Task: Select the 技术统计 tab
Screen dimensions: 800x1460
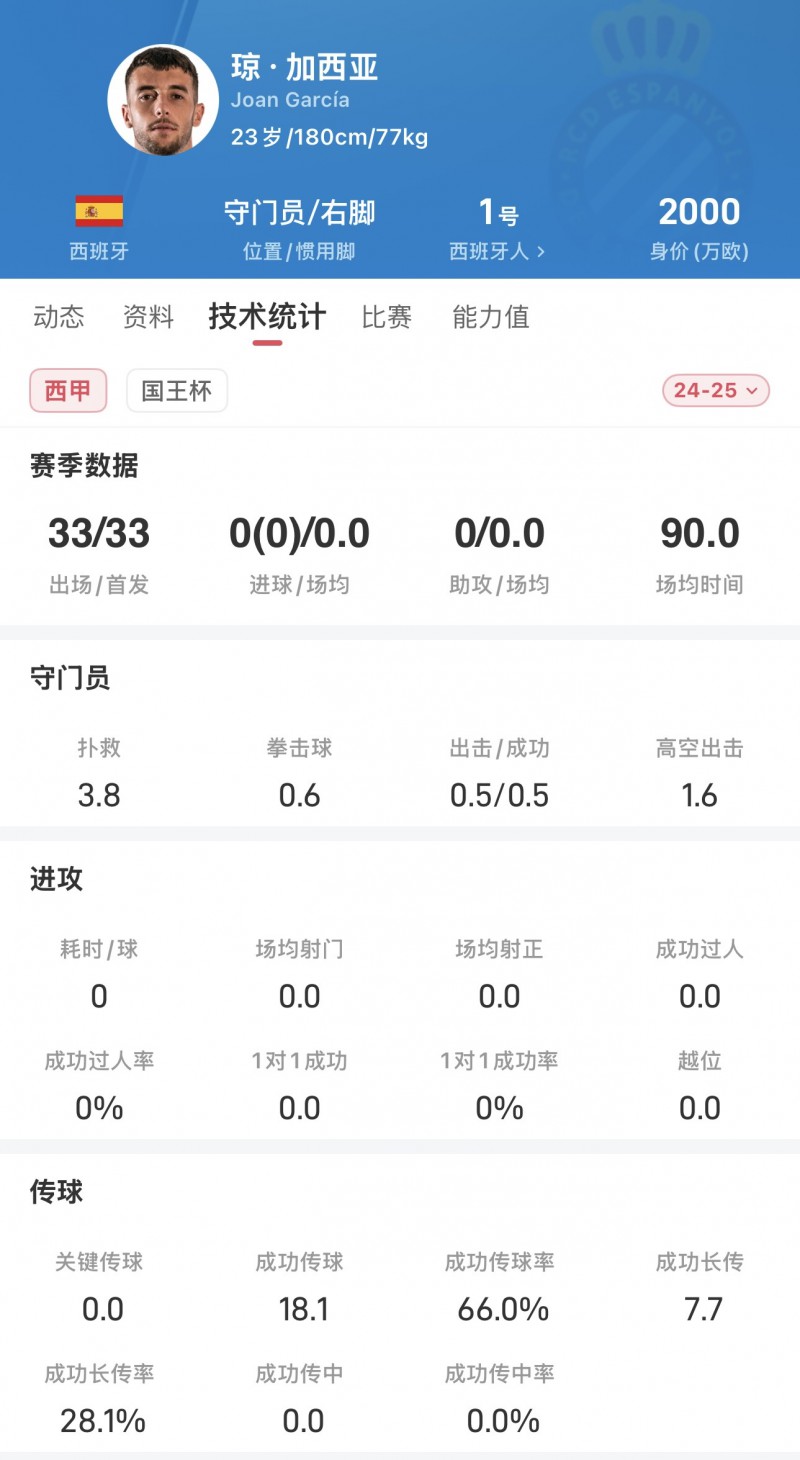Action: [267, 317]
